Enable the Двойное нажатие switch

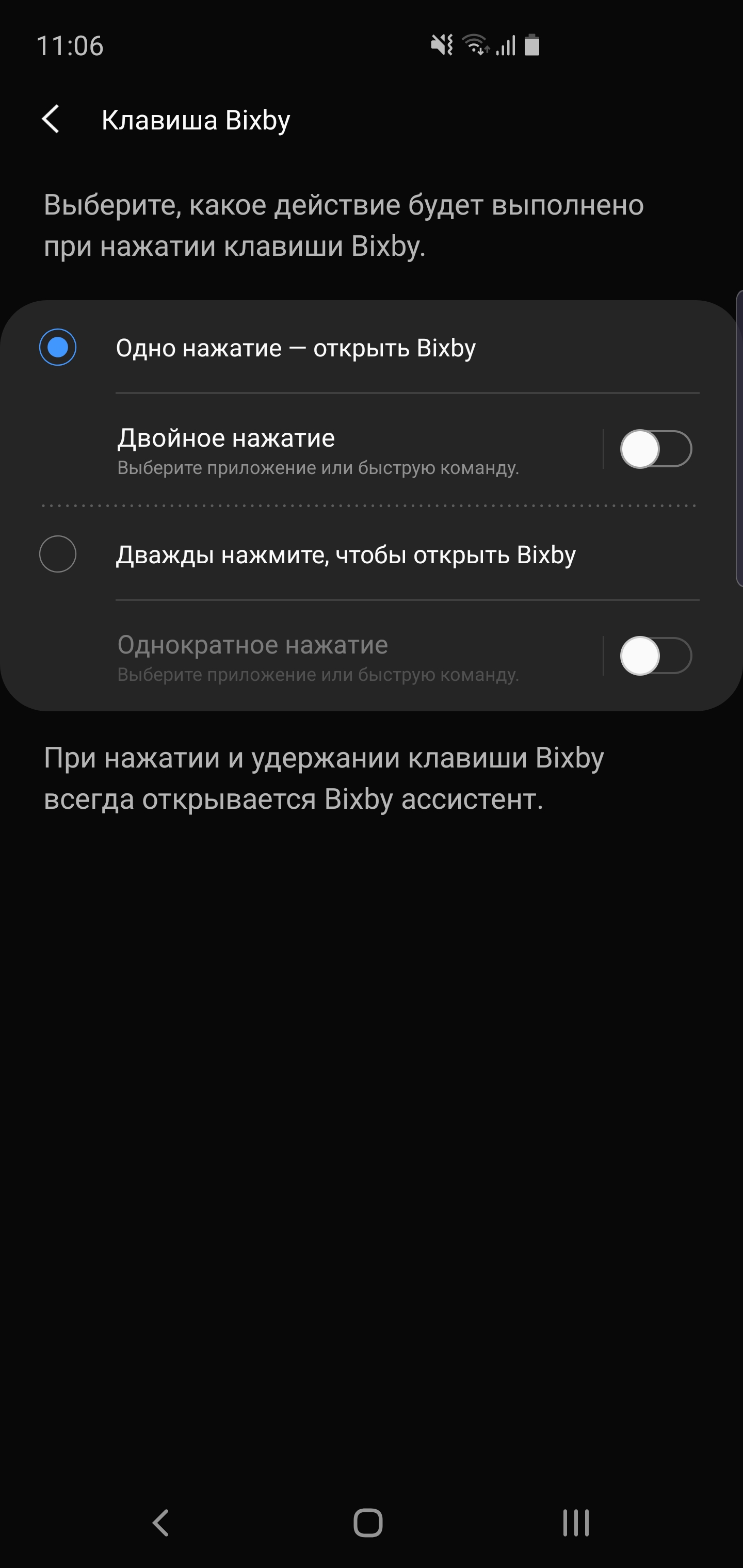tap(655, 449)
